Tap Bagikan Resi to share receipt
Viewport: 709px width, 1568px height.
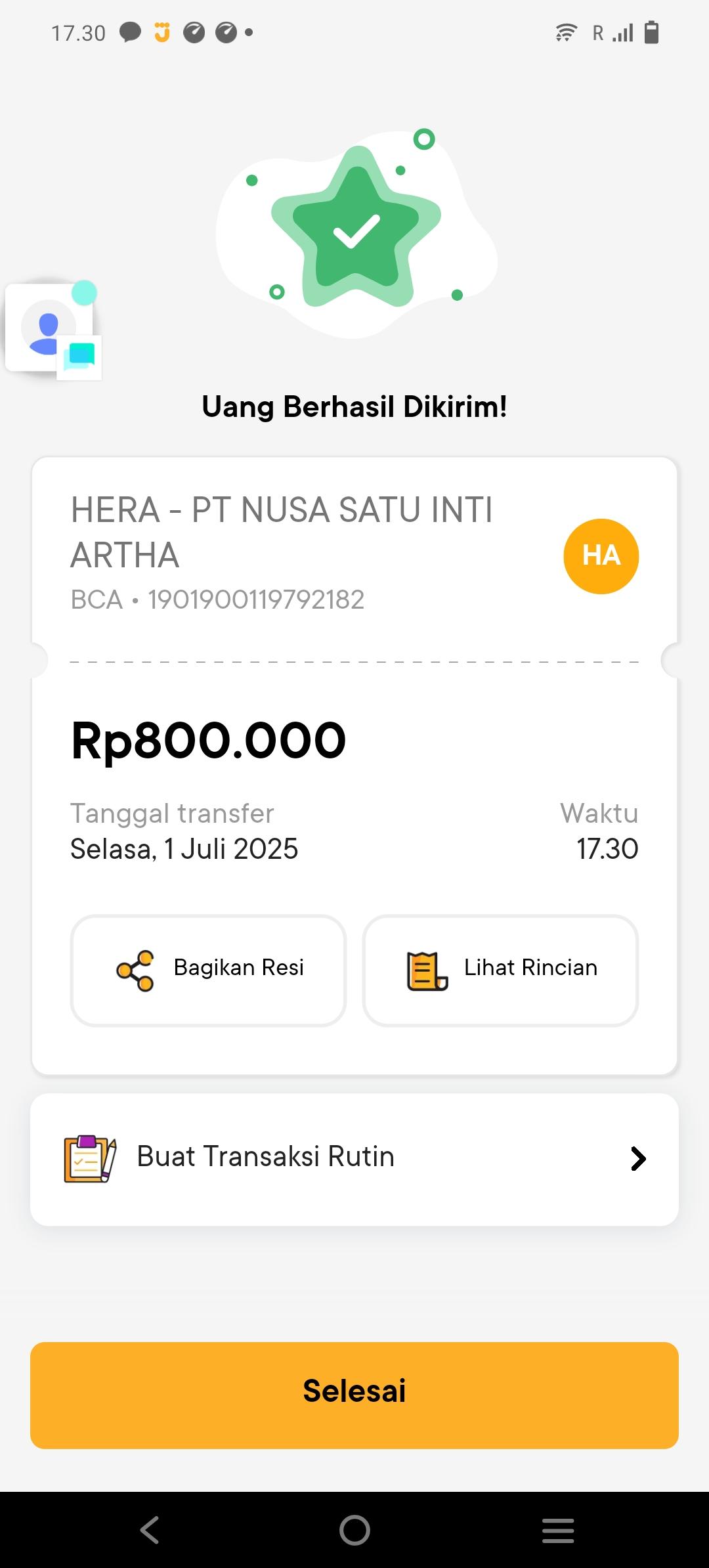208,970
